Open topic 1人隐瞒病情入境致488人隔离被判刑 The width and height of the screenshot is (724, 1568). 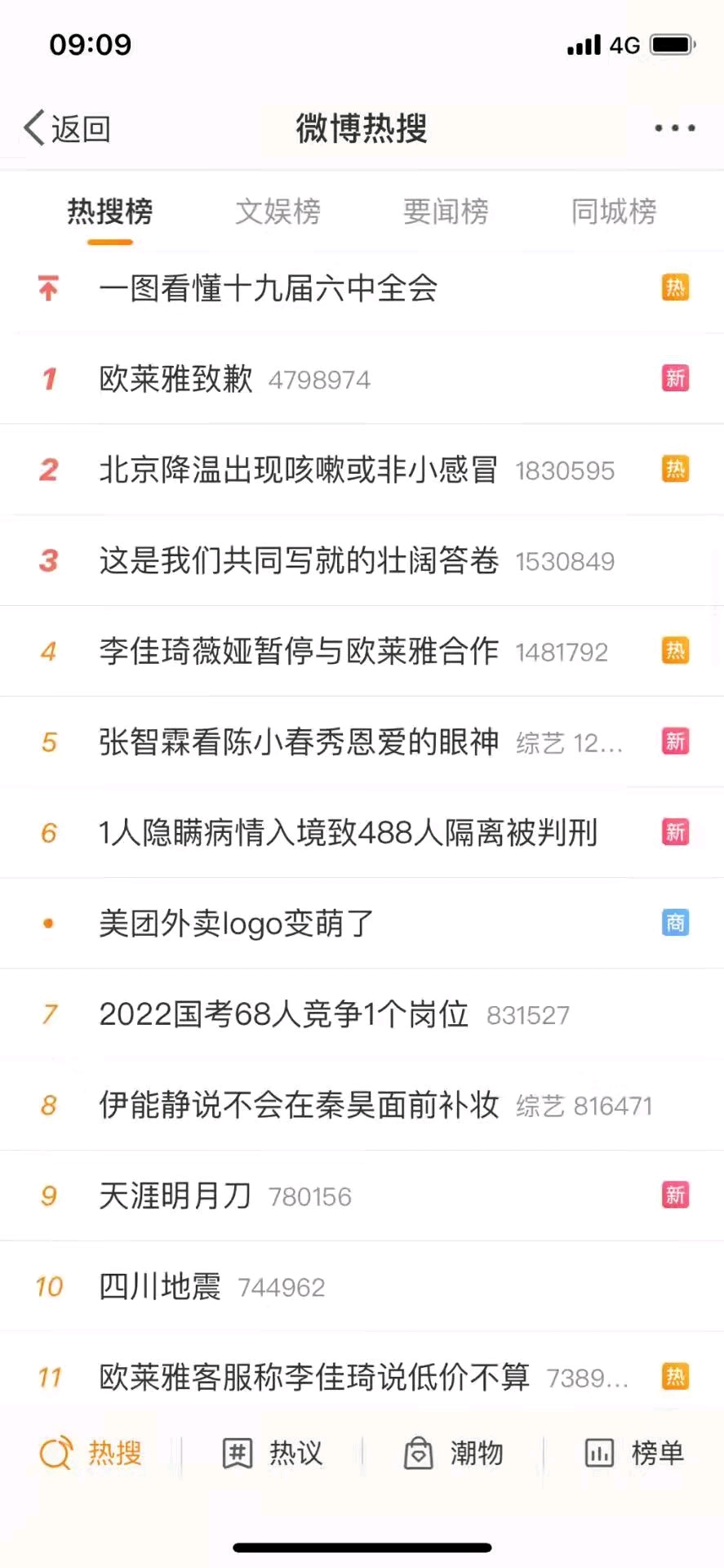[362, 832]
